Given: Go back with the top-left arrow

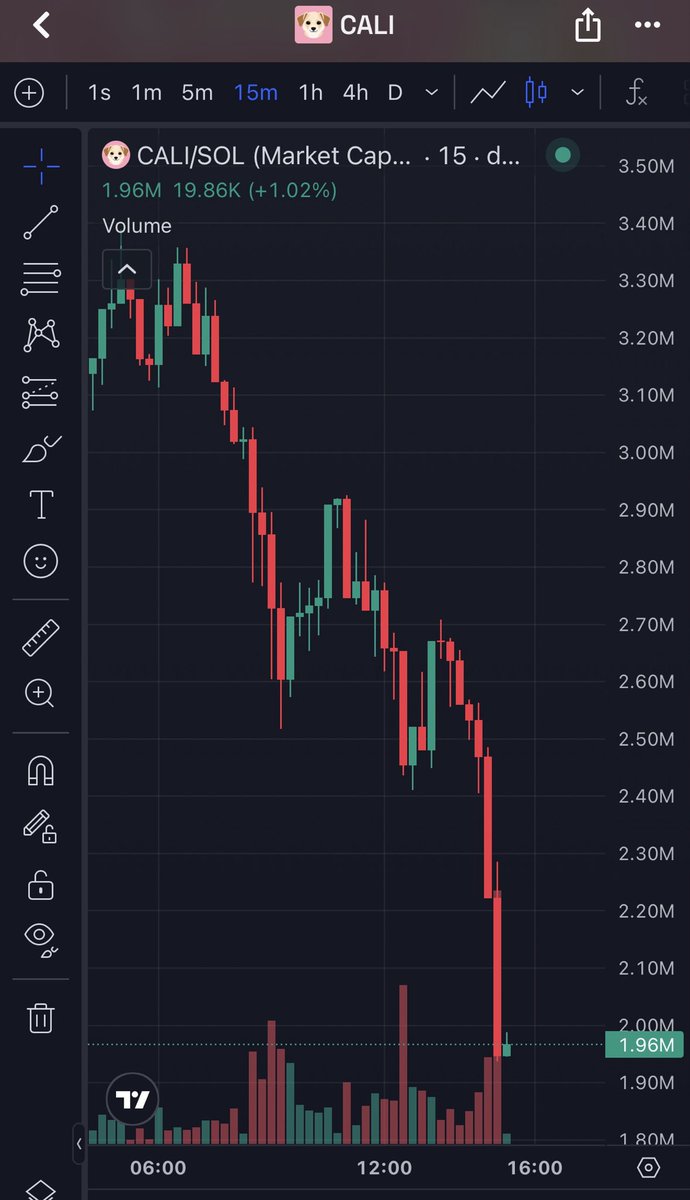Looking at the screenshot, I should (41, 25).
